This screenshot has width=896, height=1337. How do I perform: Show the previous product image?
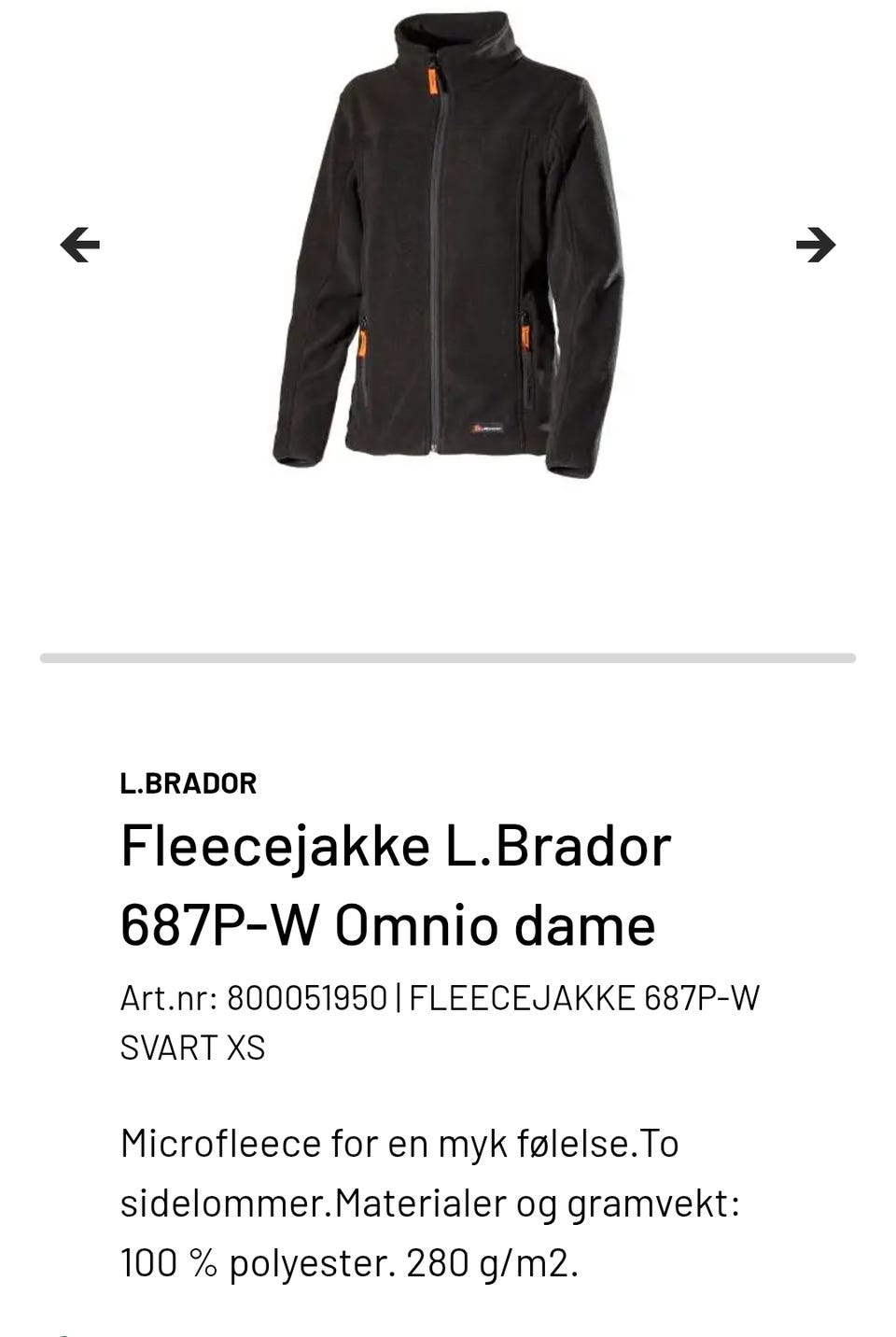(x=80, y=245)
